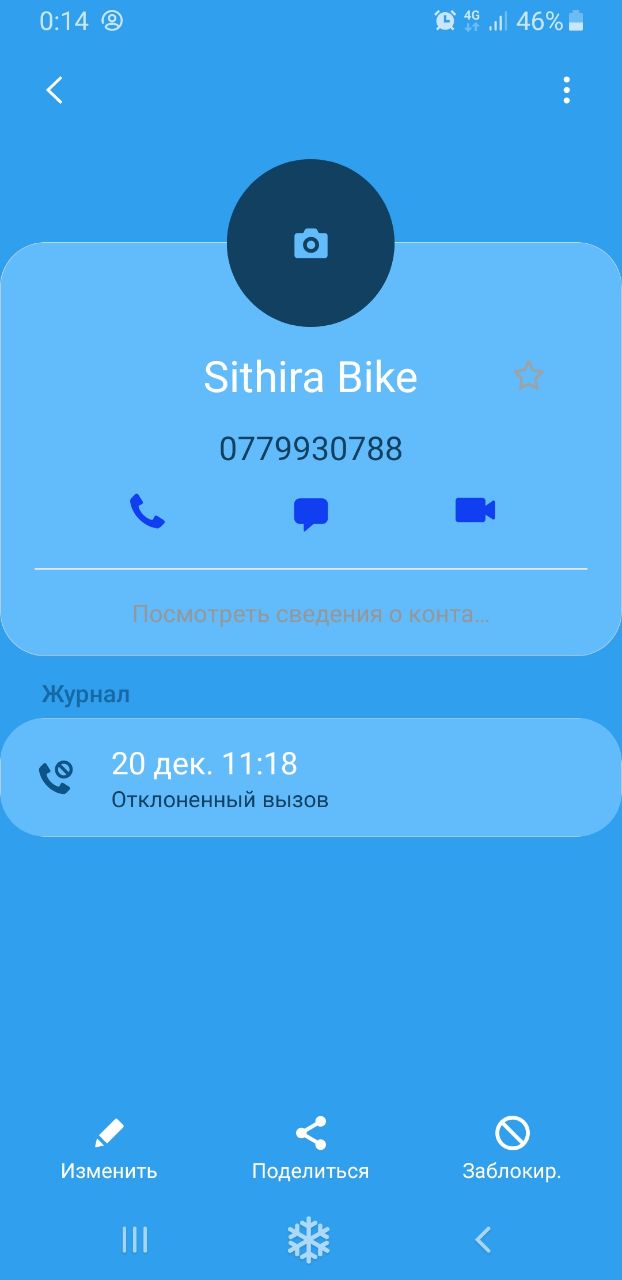Open Посмотреть сведения о контакте link
Viewport: 622px width, 1280px height.
click(311, 613)
